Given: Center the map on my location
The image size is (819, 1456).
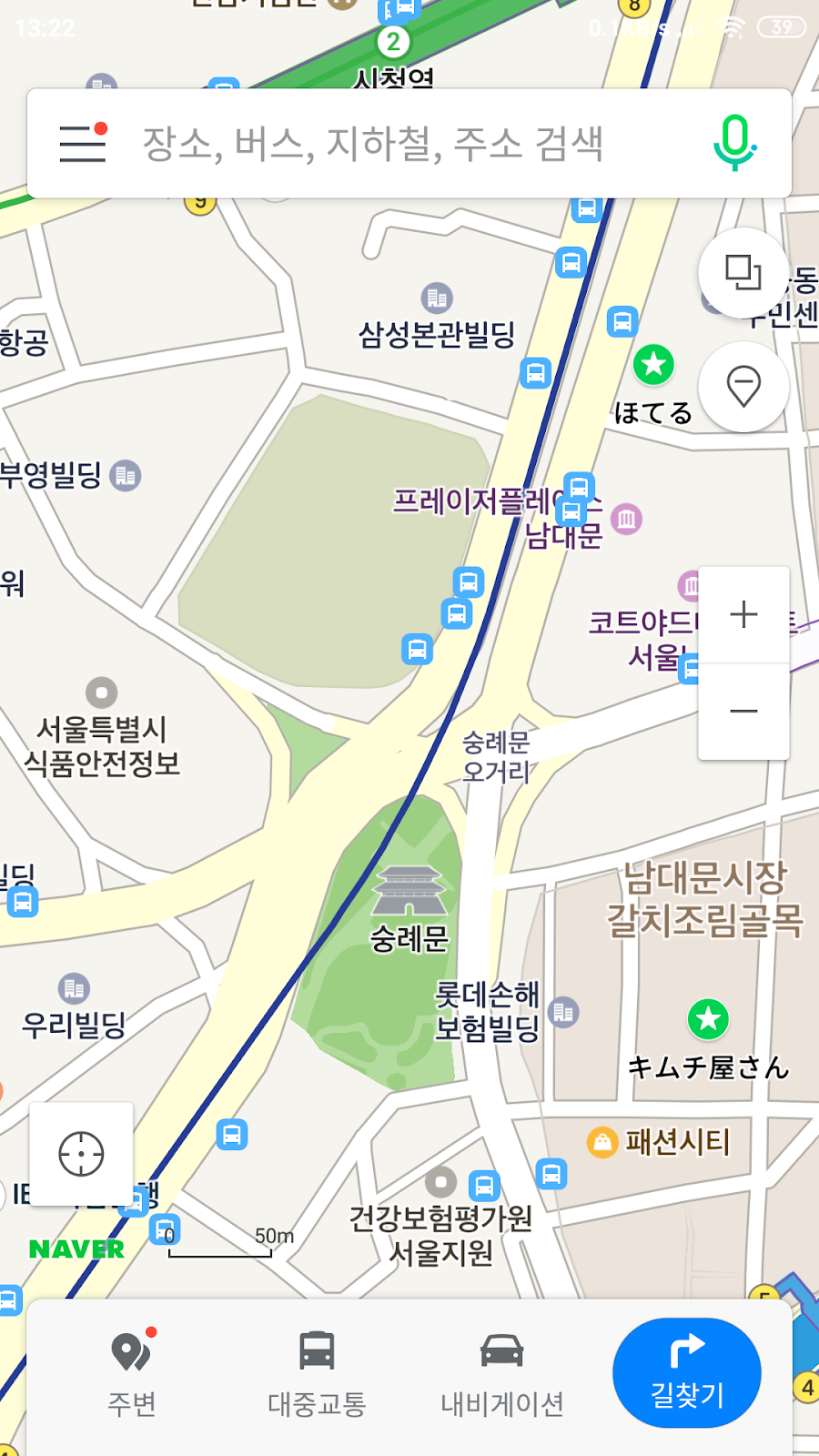Looking at the screenshot, I should tap(81, 1154).
